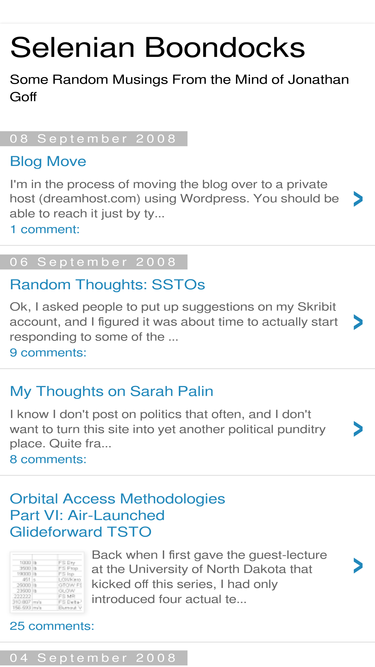Image resolution: width=375 pixels, height=667 pixels.
Task: Open the Orbital Access Methodologies Part VI post
Action: click(x=117, y=515)
